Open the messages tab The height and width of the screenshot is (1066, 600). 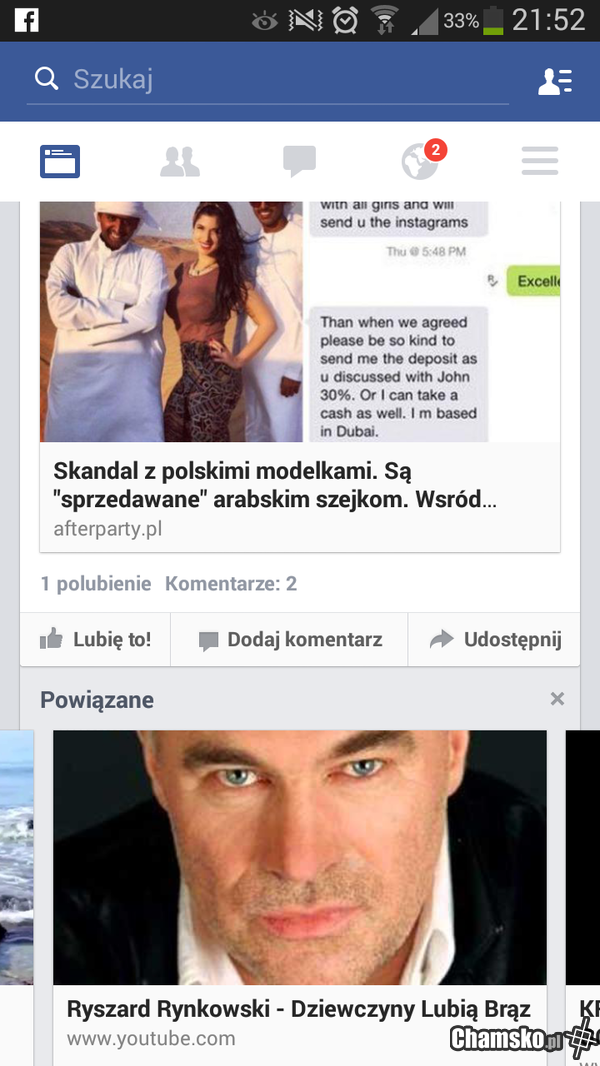tap(299, 161)
